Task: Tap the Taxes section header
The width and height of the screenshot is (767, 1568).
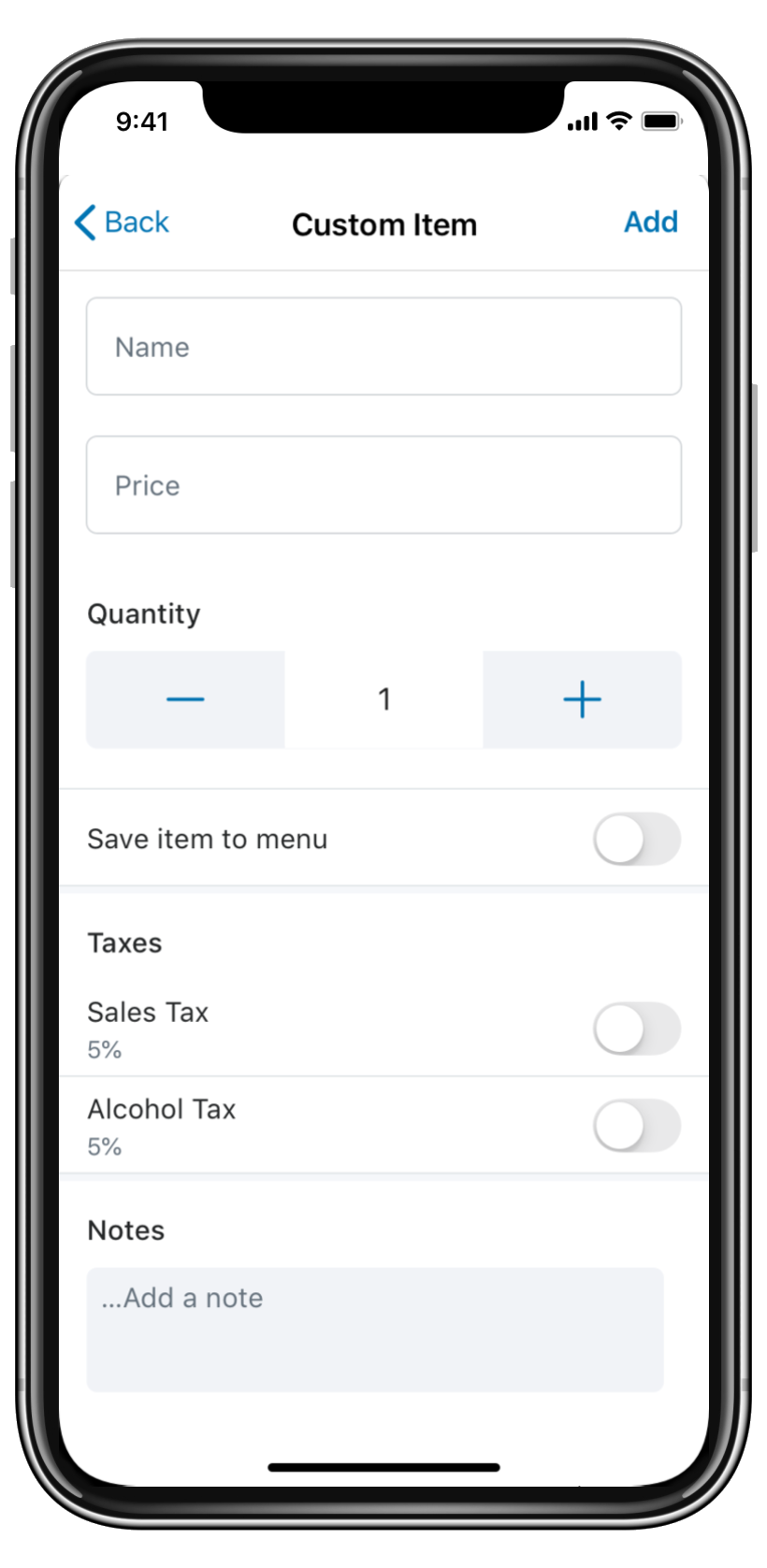Action: (x=124, y=943)
